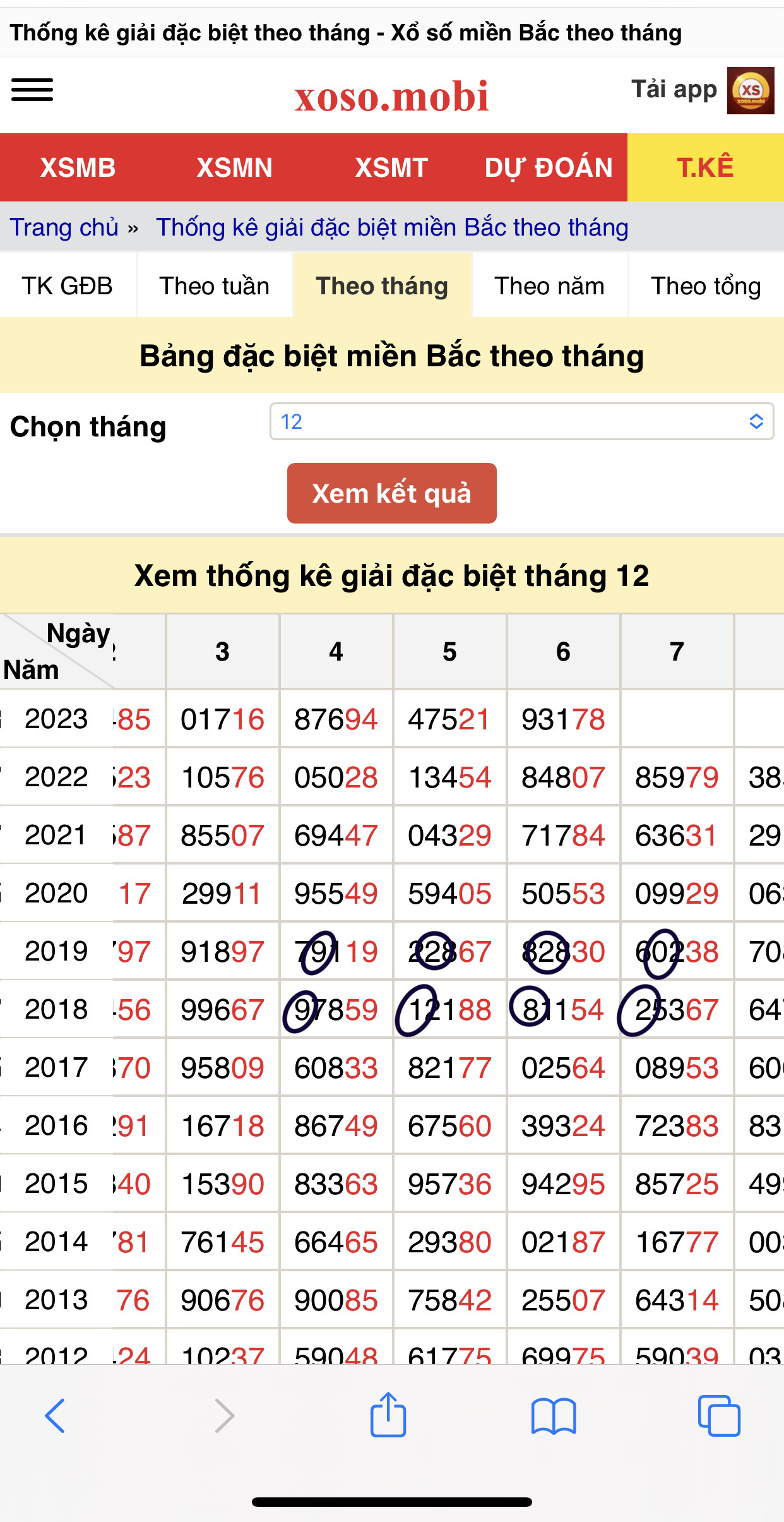Viewport: 784px width, 1522px height.
Task: Select the Theo tuần tab
Action: pos(214,286)
